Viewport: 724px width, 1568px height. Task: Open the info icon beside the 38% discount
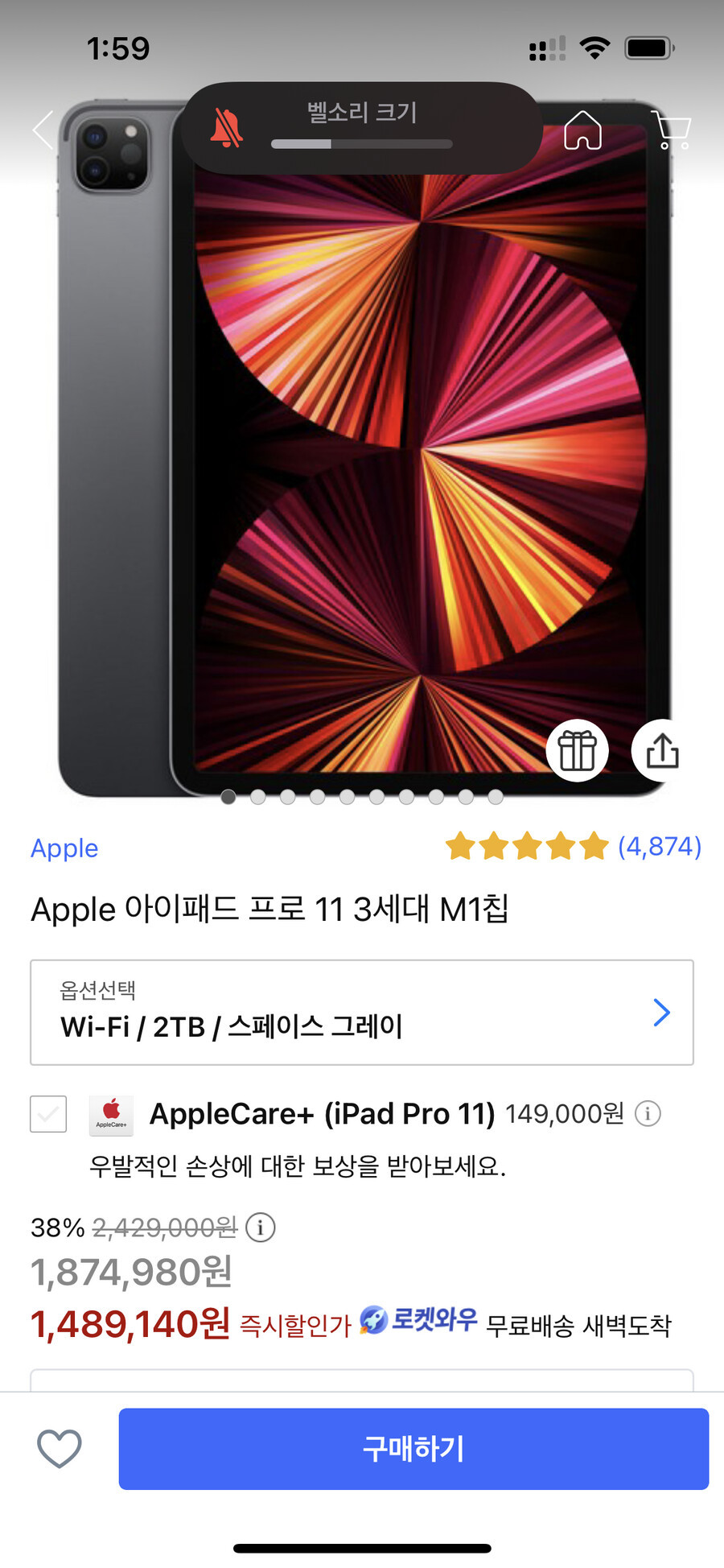pyautogui.click(x=261, y=1228)
